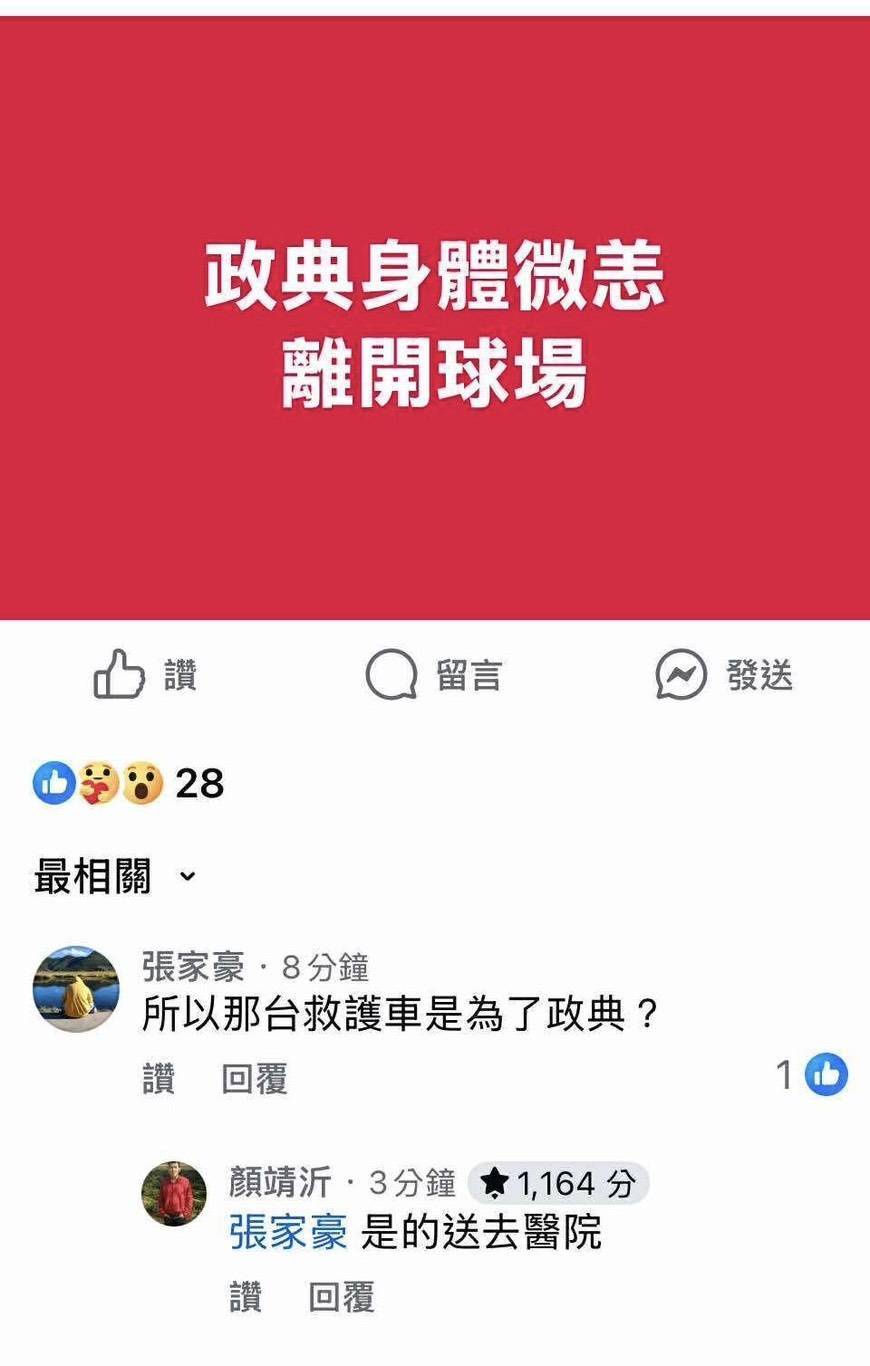870x1366 pixels.
Task: Open 留言 to comment on the post
Action: tap(434, 676)
